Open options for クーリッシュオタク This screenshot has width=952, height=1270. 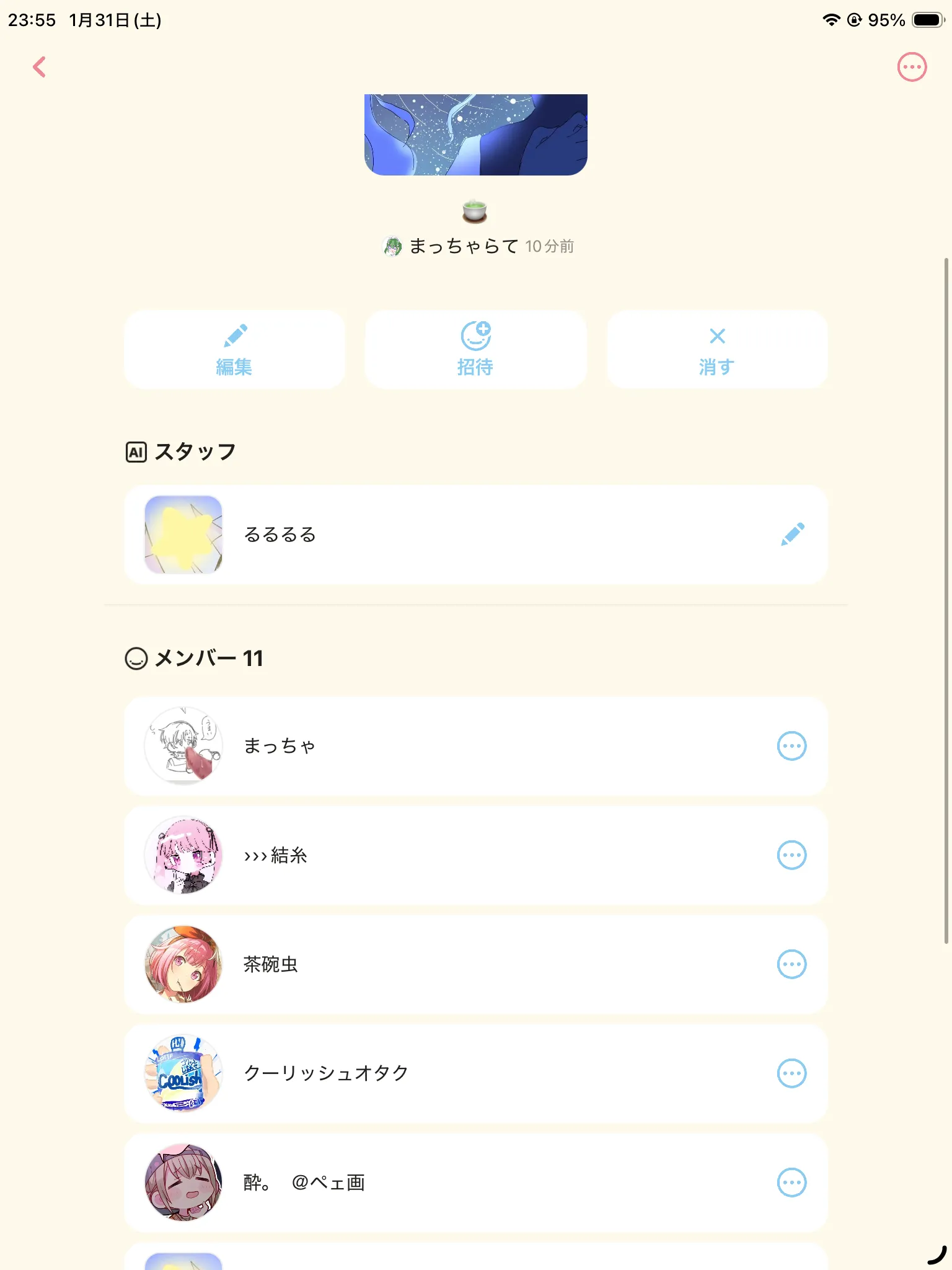pos(791,1073)
